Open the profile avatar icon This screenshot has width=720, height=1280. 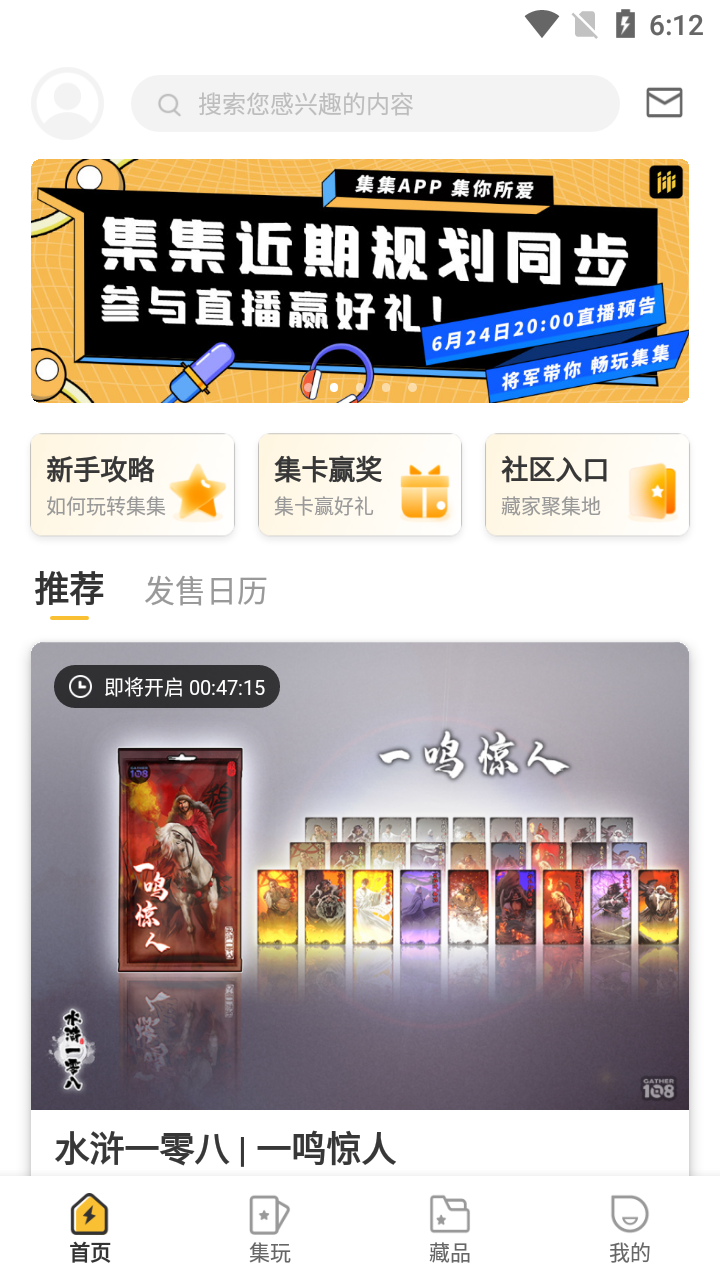click(x=67, y=103)
